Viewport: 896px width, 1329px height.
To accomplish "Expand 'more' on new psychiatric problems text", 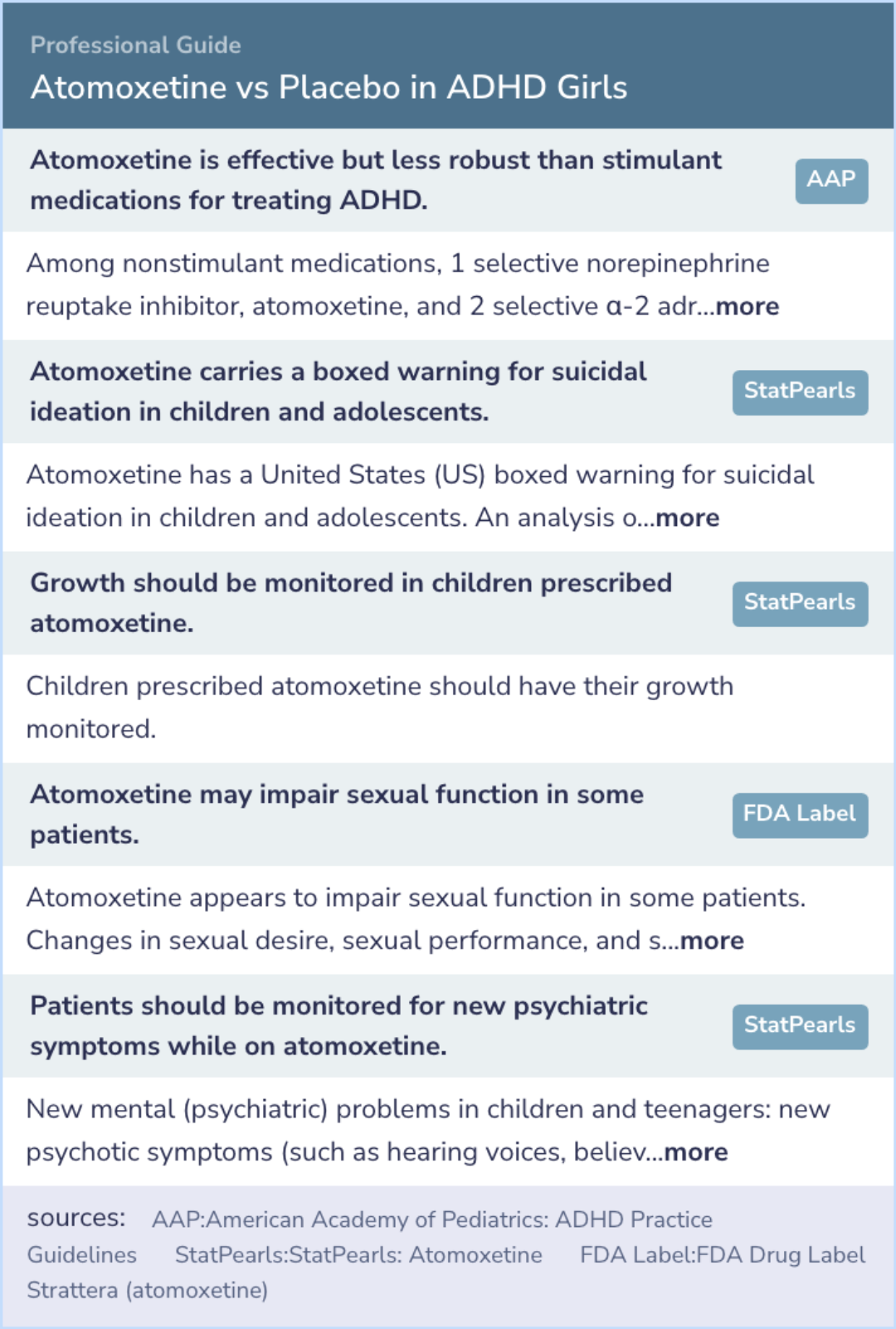I will tap(695, 1152).
